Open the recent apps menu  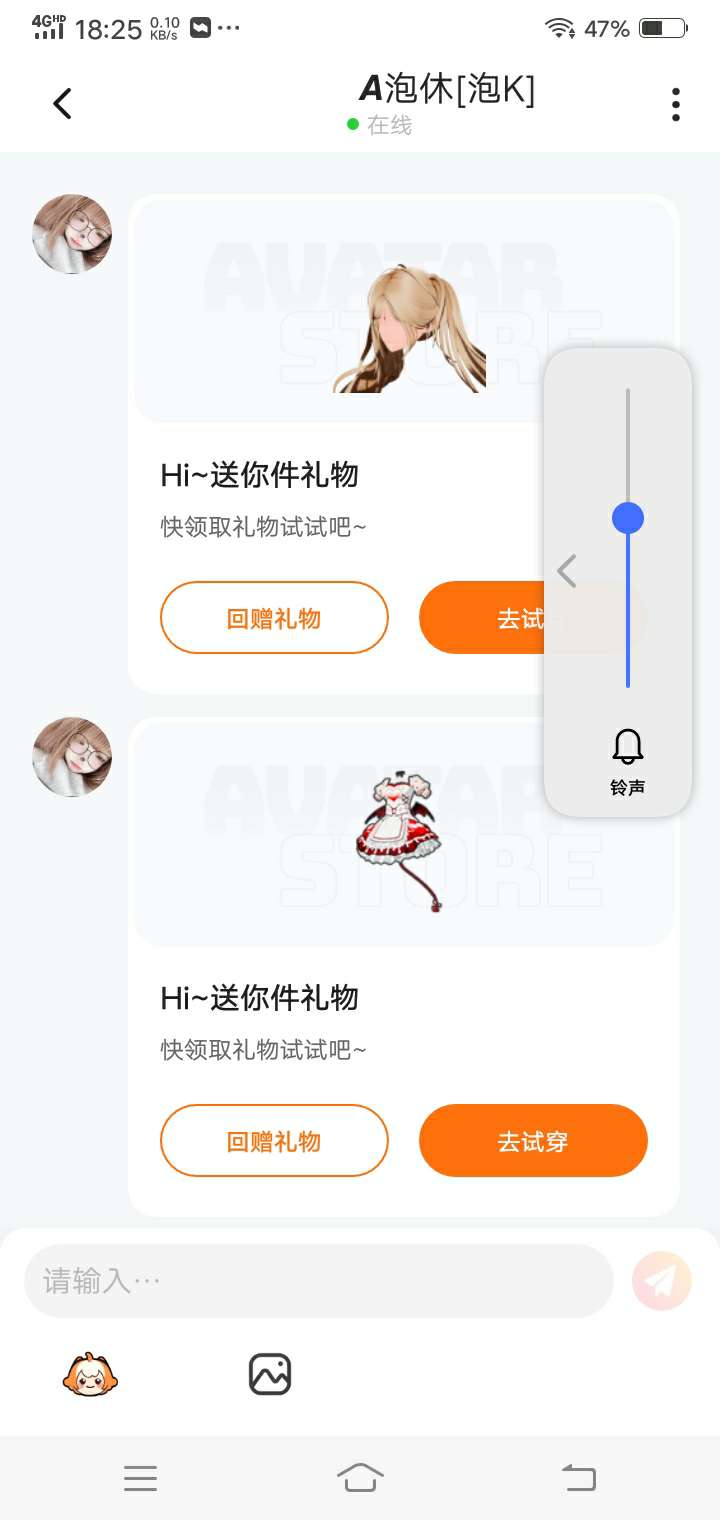coord(140,1477)
